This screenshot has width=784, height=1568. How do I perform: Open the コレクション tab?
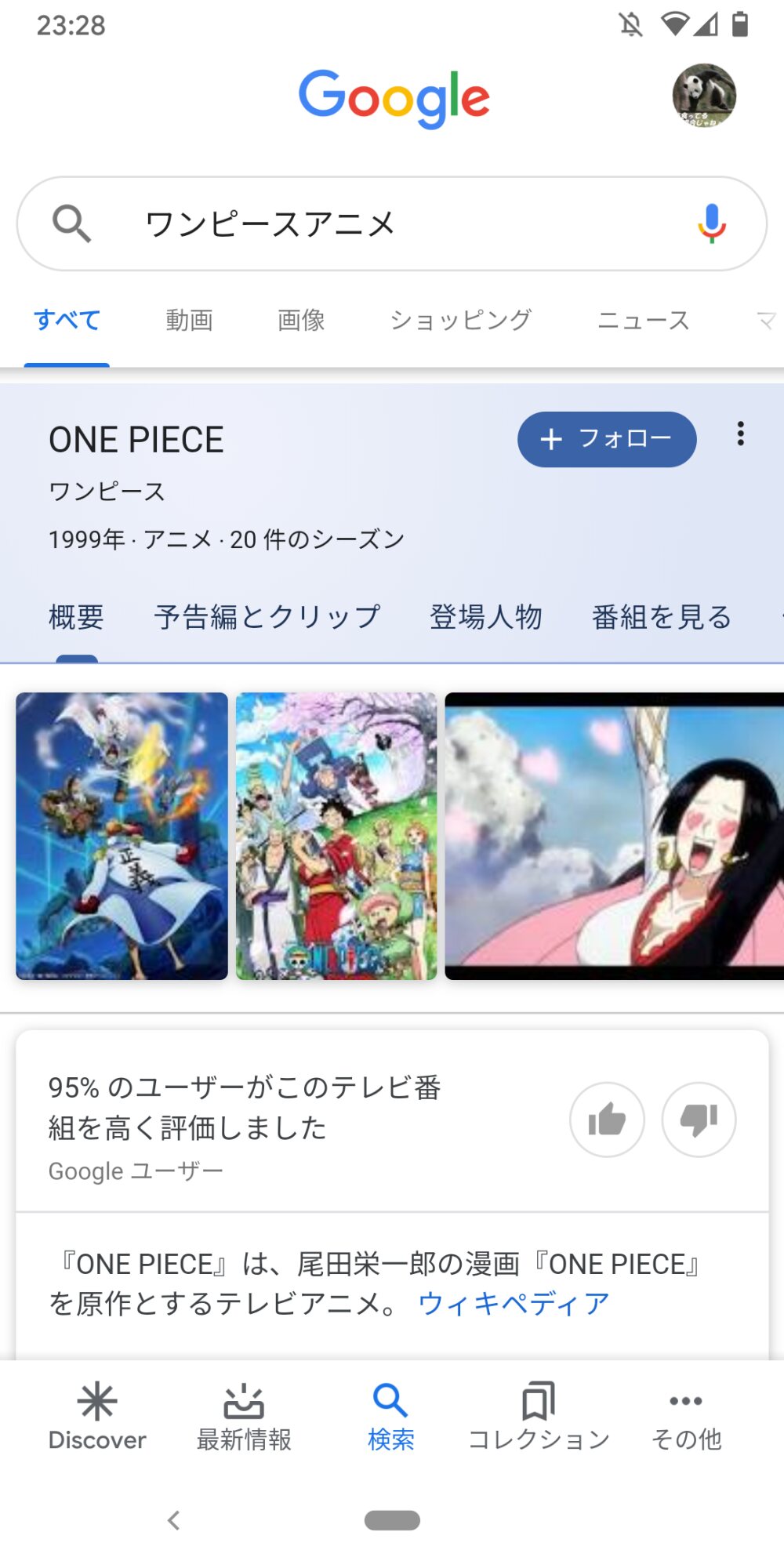539,1417
